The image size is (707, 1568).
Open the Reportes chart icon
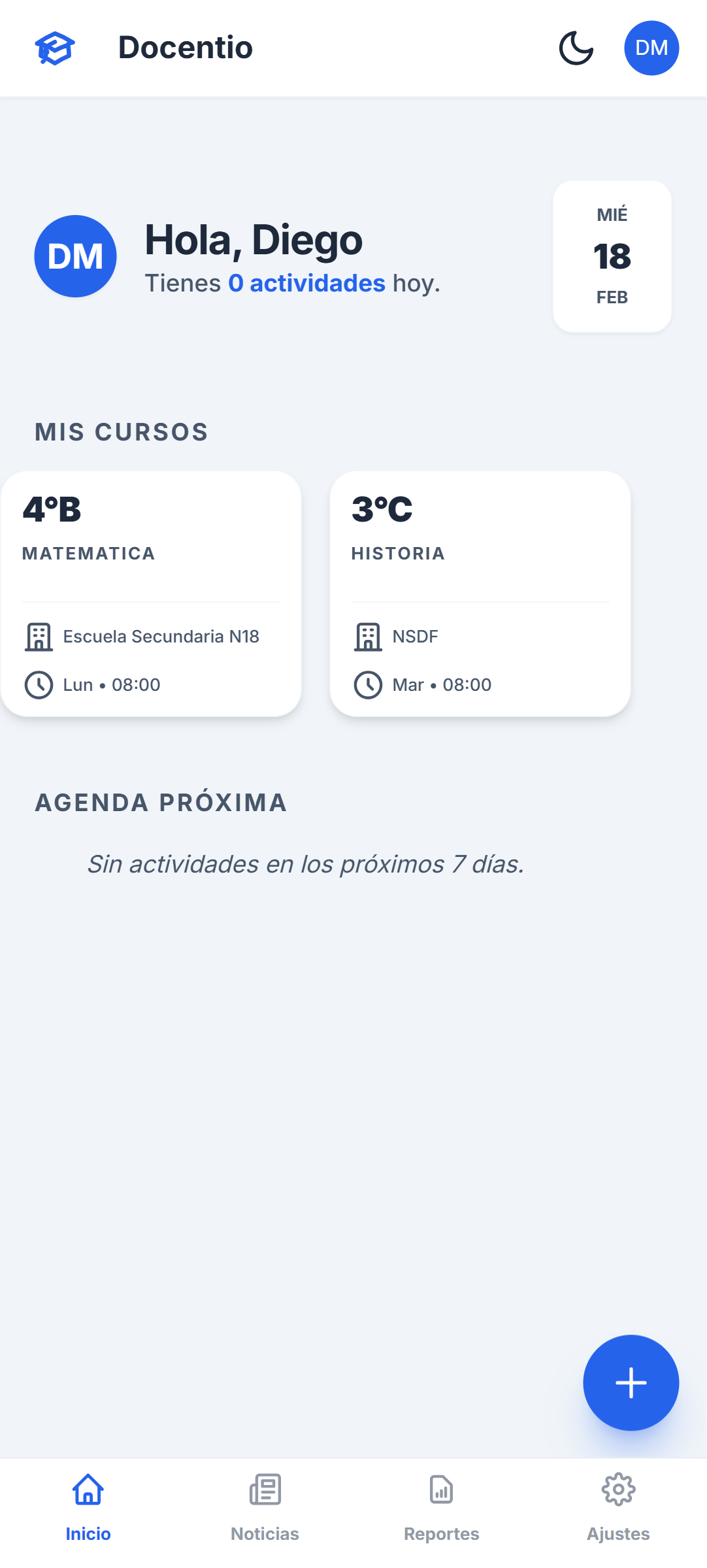point(441,1490)
